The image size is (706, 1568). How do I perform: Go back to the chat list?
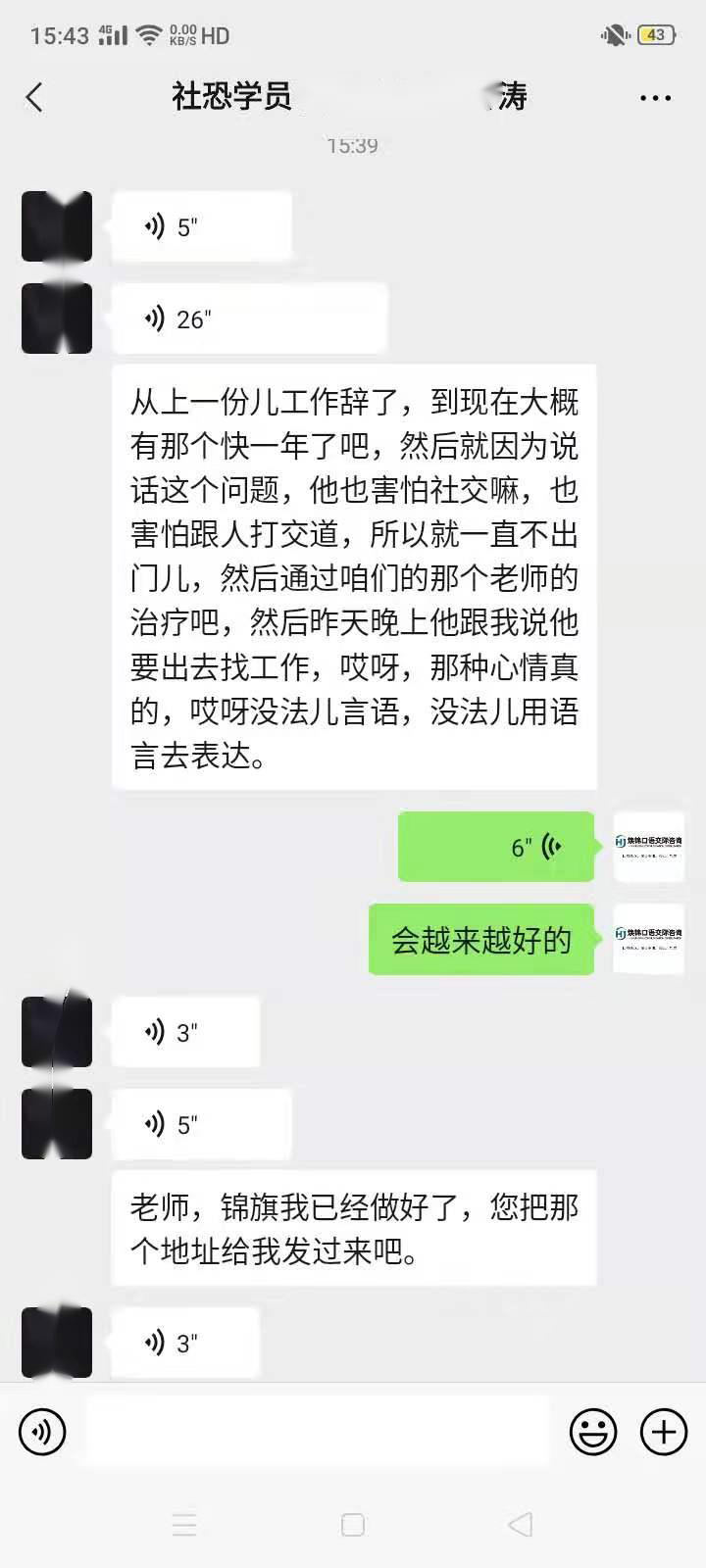[35, 97]
